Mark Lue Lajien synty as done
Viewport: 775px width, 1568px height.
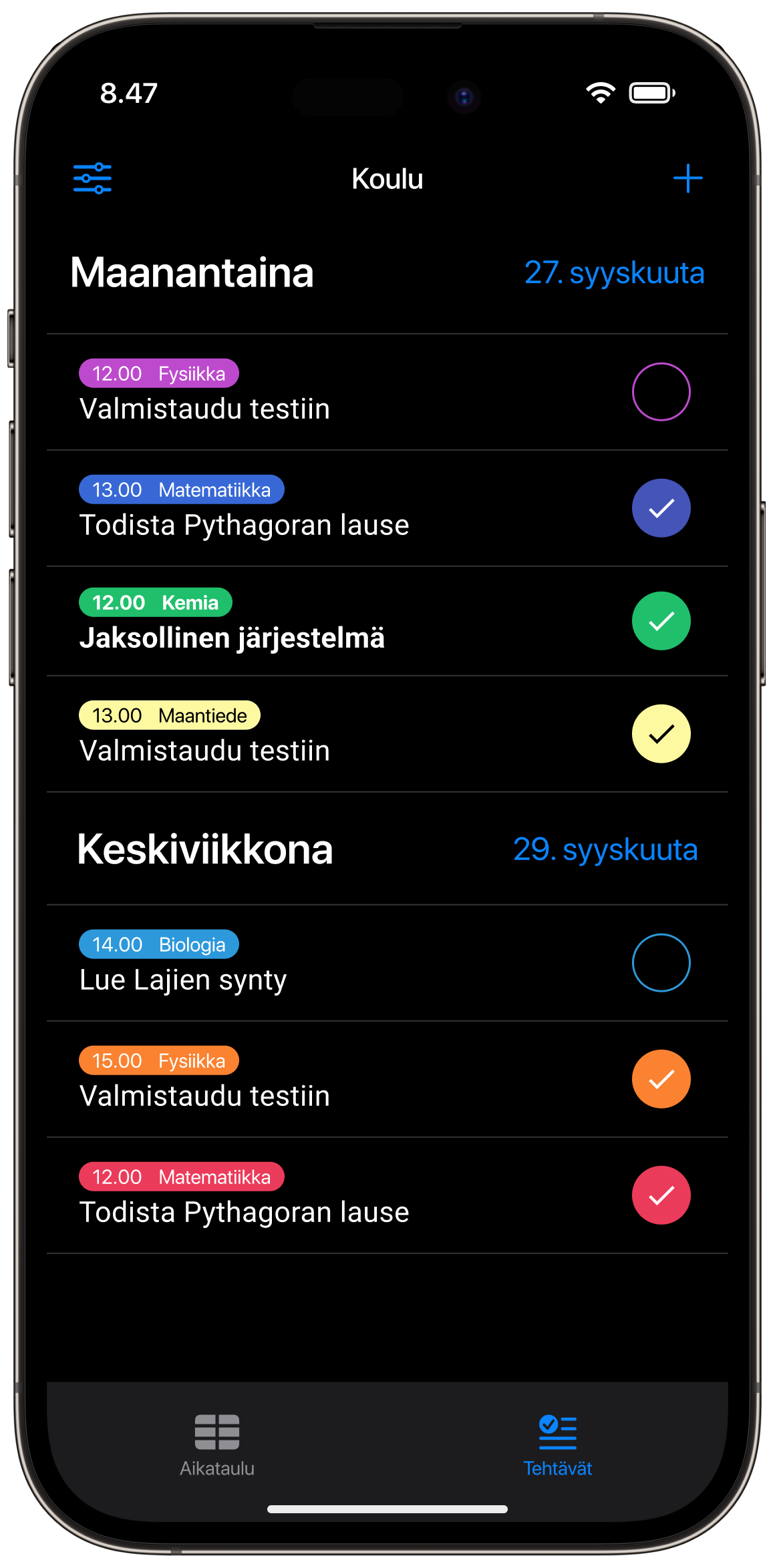(661, 962)
